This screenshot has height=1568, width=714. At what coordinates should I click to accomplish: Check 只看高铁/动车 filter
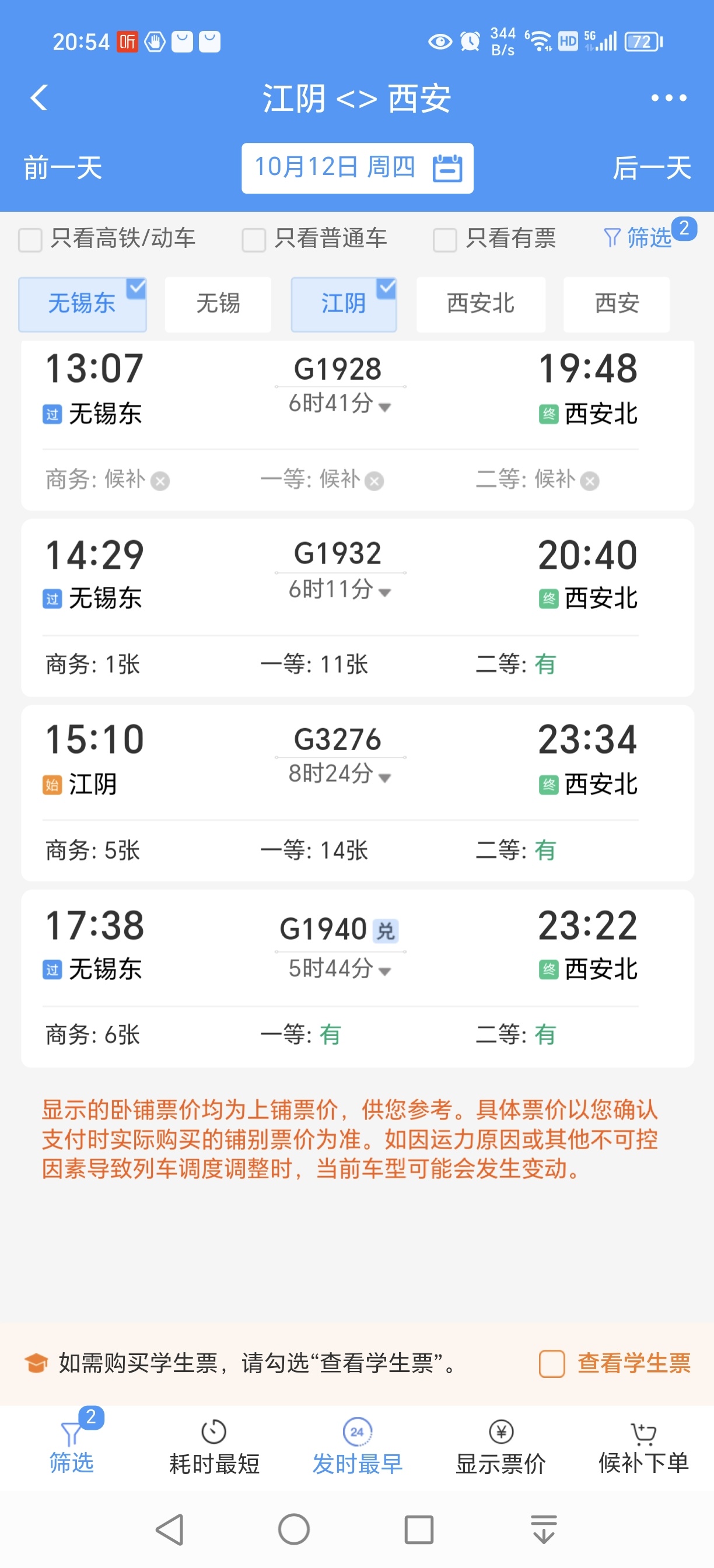[30, 239]
